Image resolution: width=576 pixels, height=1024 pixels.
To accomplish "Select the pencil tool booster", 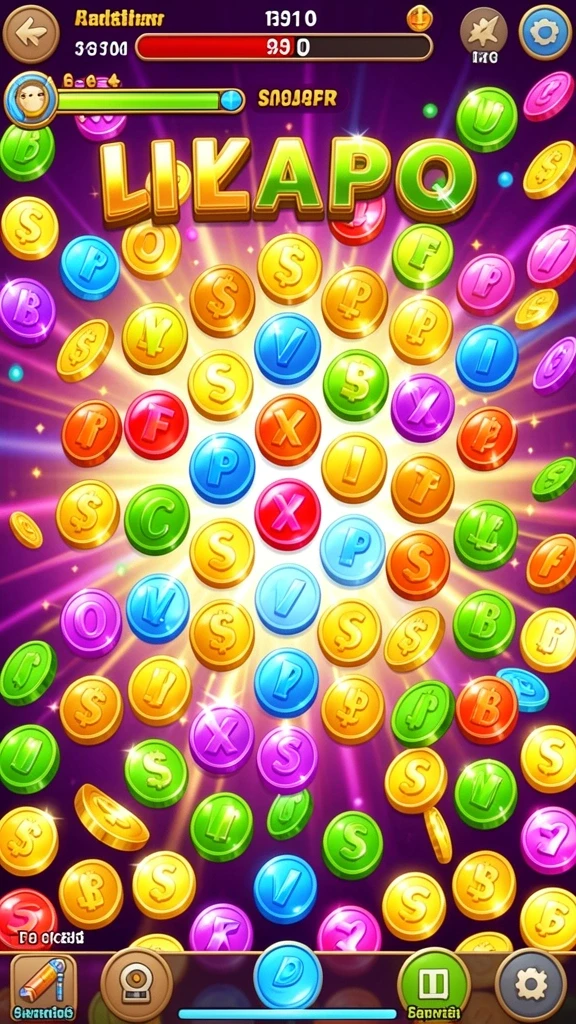I will (43, 985).
